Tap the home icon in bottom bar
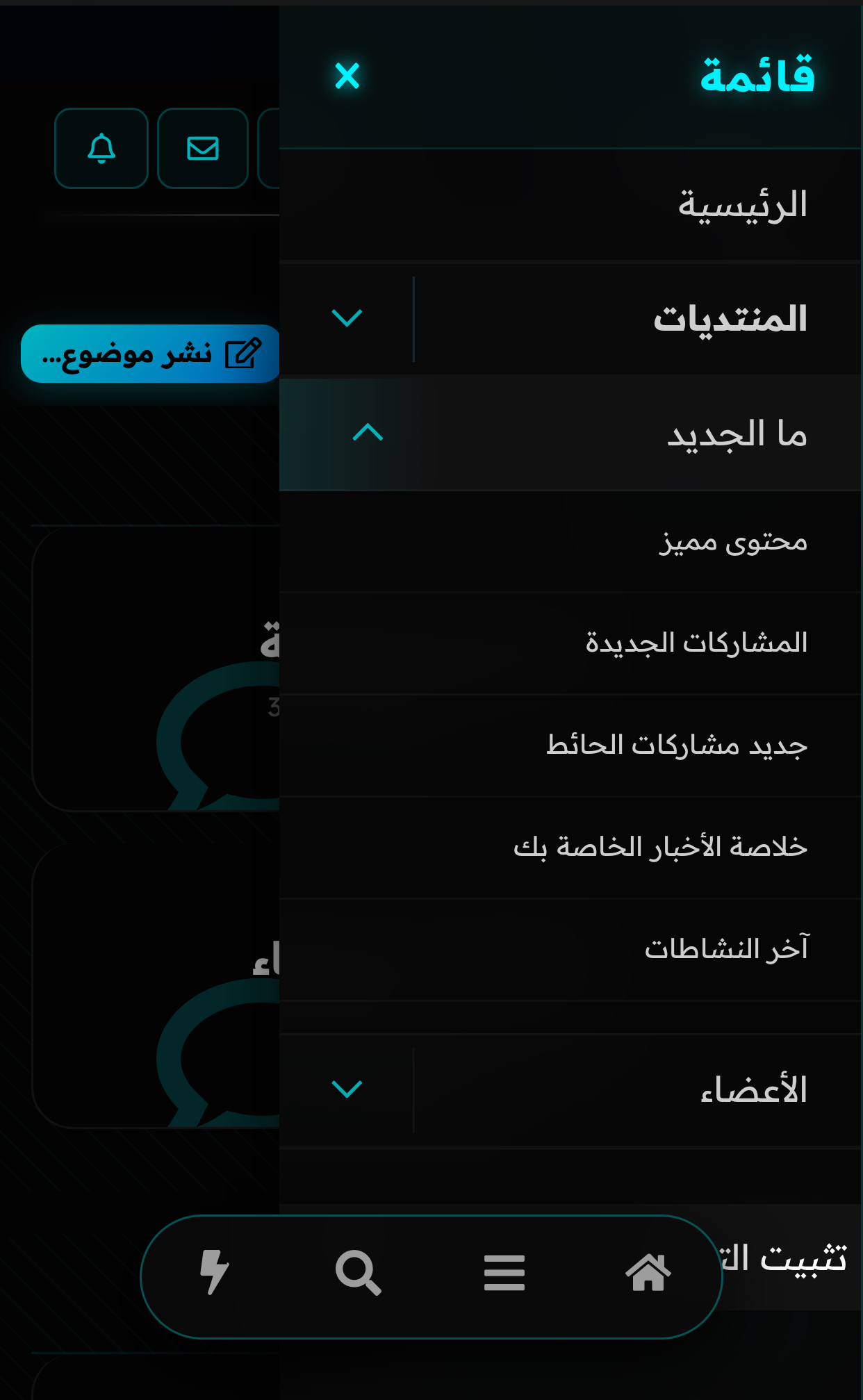Screen dimensions: 863x1400 pos(648,1273)
